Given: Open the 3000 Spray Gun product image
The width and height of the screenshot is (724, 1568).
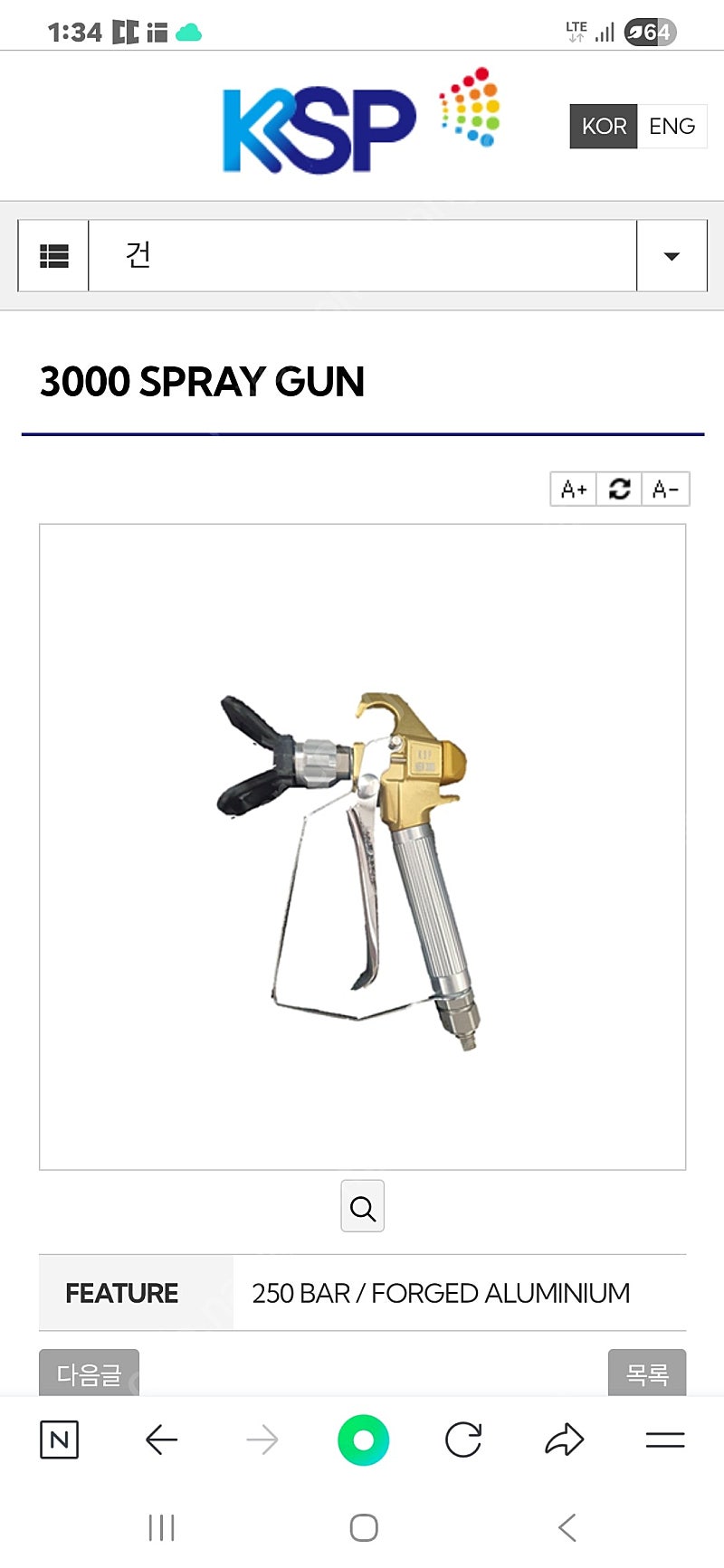Looking at the screenshot, I should [362, 846].
